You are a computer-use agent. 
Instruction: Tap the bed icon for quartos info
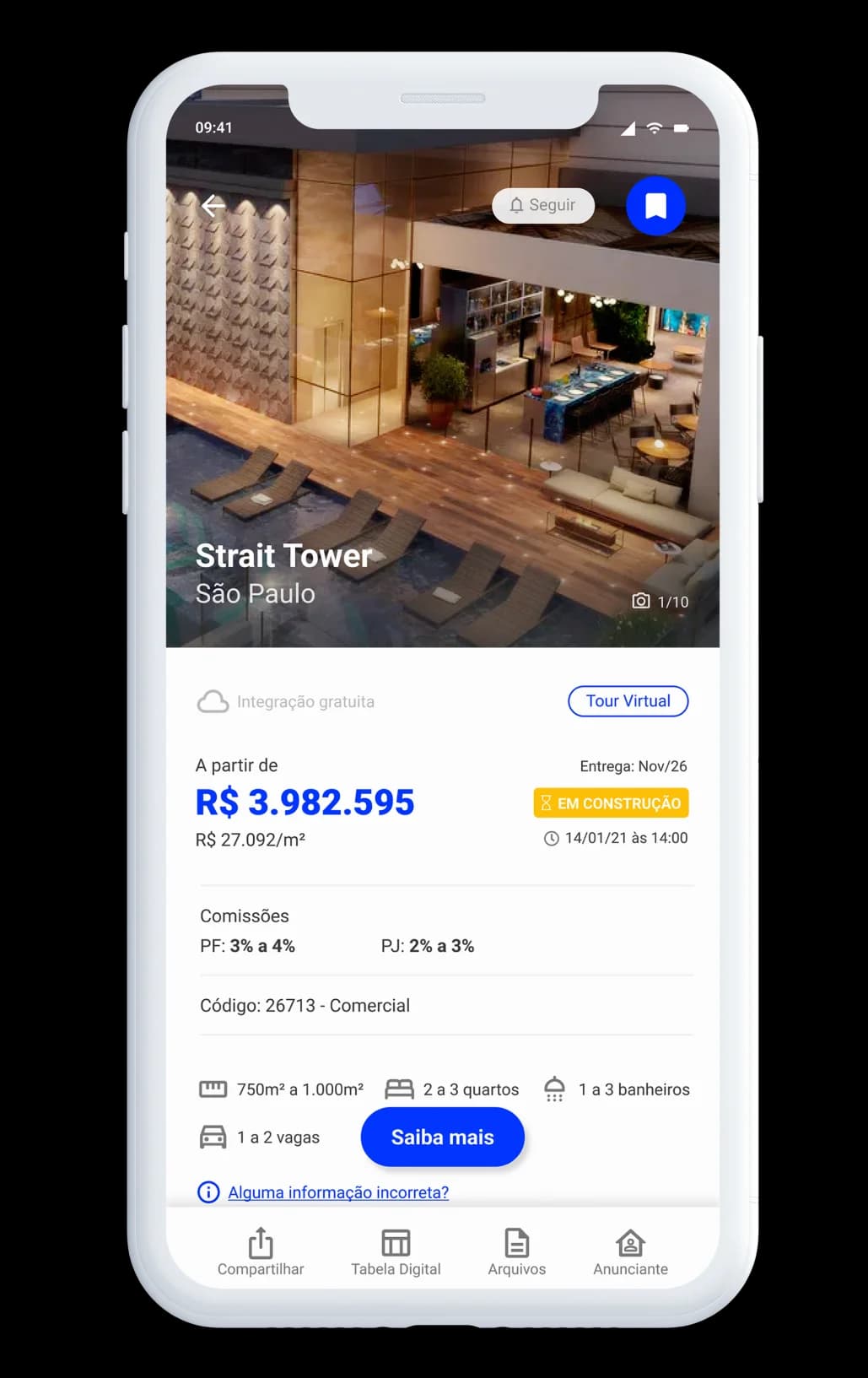[x=400, y=1089]
